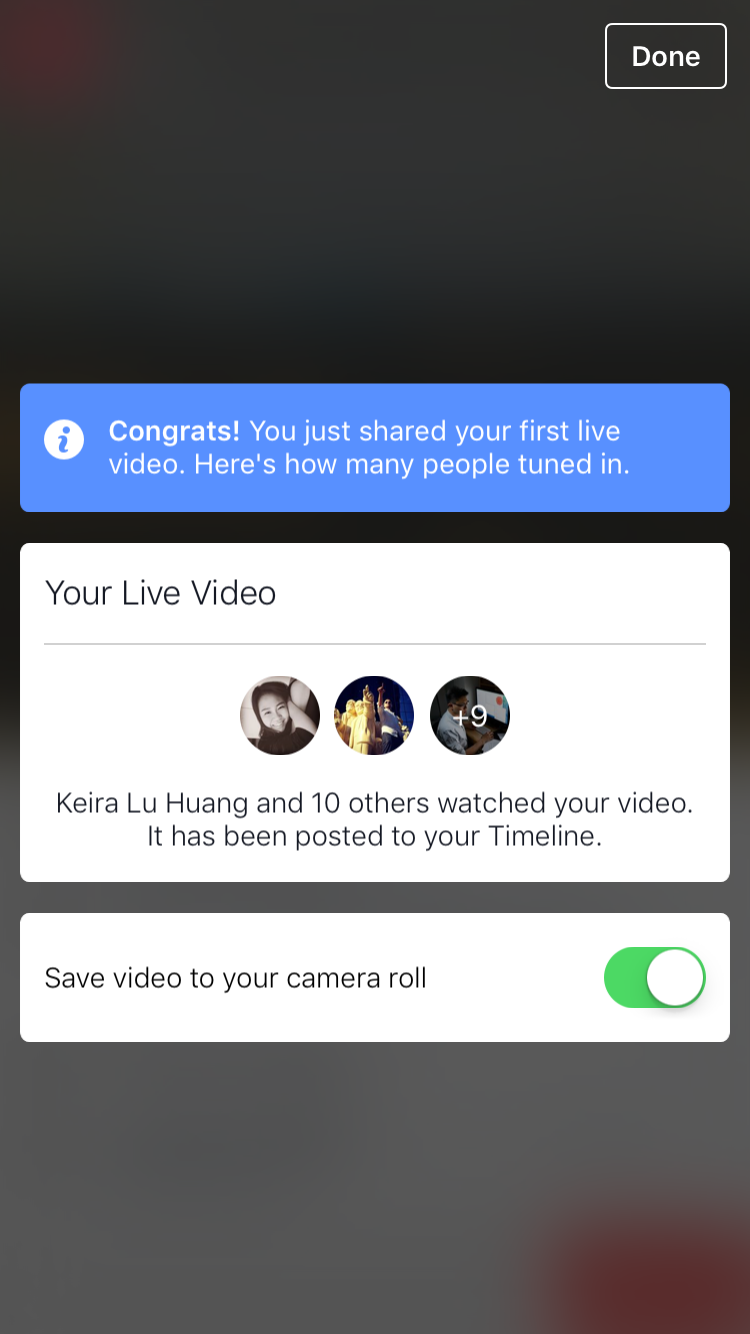Disable Save video to your camera roll
This screenshot has width=750, height=1334.
point(654,977)
